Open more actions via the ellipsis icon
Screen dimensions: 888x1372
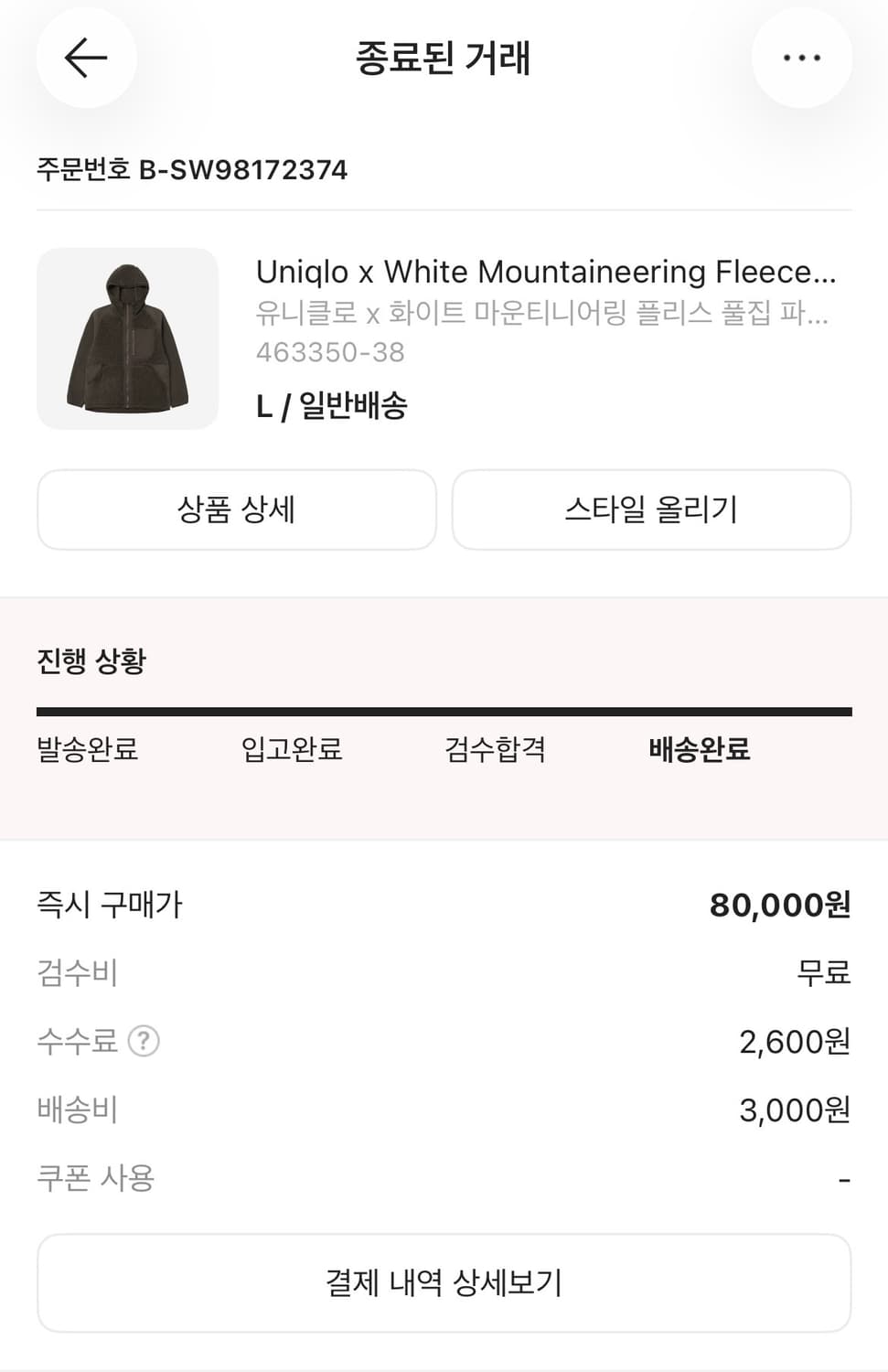click(x=802, y=58)
